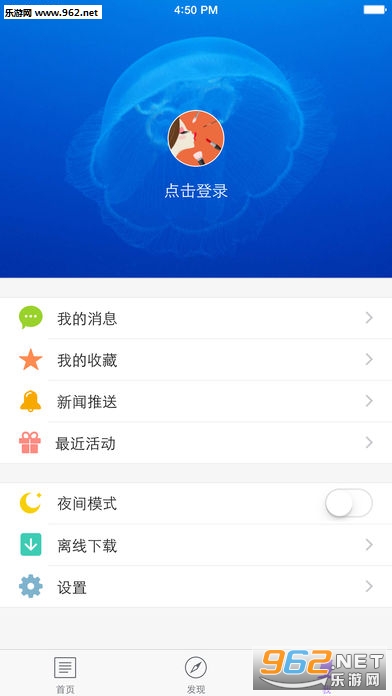392x696 pixels.
Task: Open 离线下载 offline download
Action: click(x=196, y=545)
